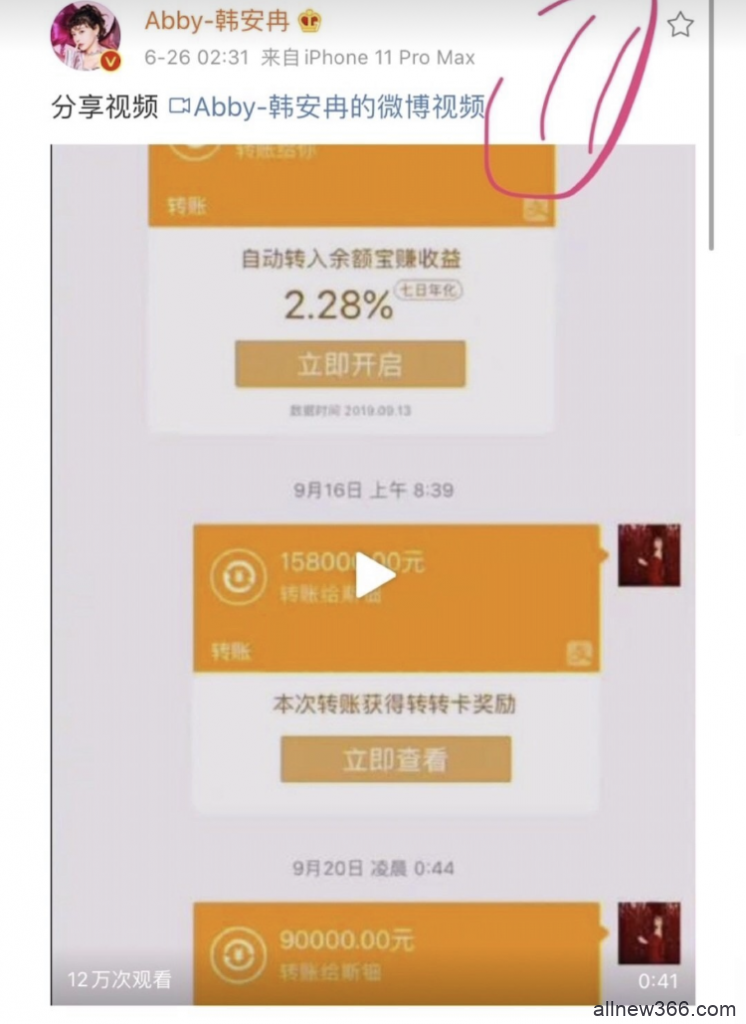Viewport: 746px width, 1024px height.
Task: Play the shared Weibo video
Action: tap(374, 577)
